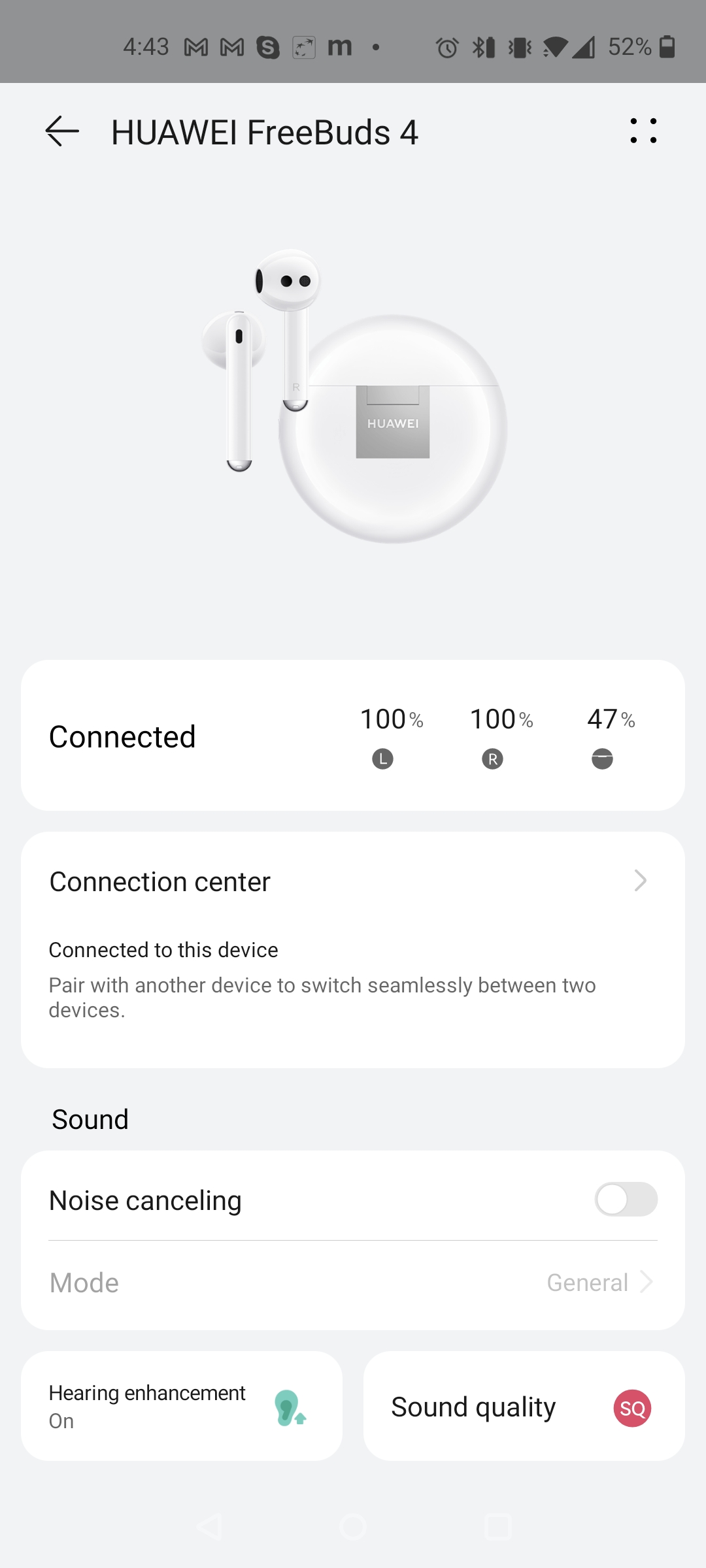Go back from HUAWEI FreeBuds 4 page
The width and height of the screenshot is (706, 1568).
62,131
